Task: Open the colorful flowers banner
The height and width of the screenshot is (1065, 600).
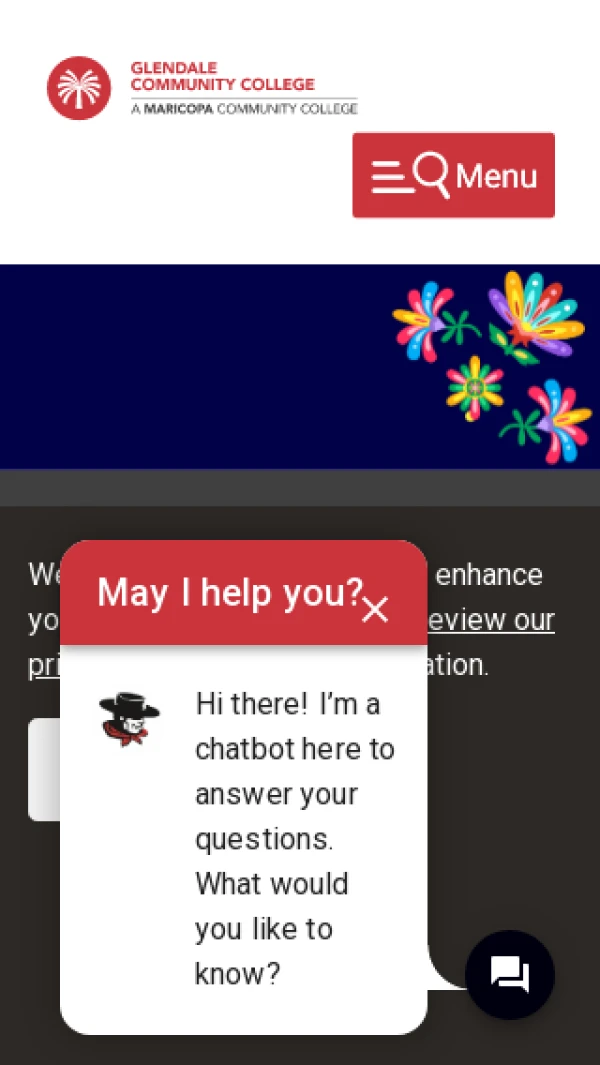Action: 300,366
